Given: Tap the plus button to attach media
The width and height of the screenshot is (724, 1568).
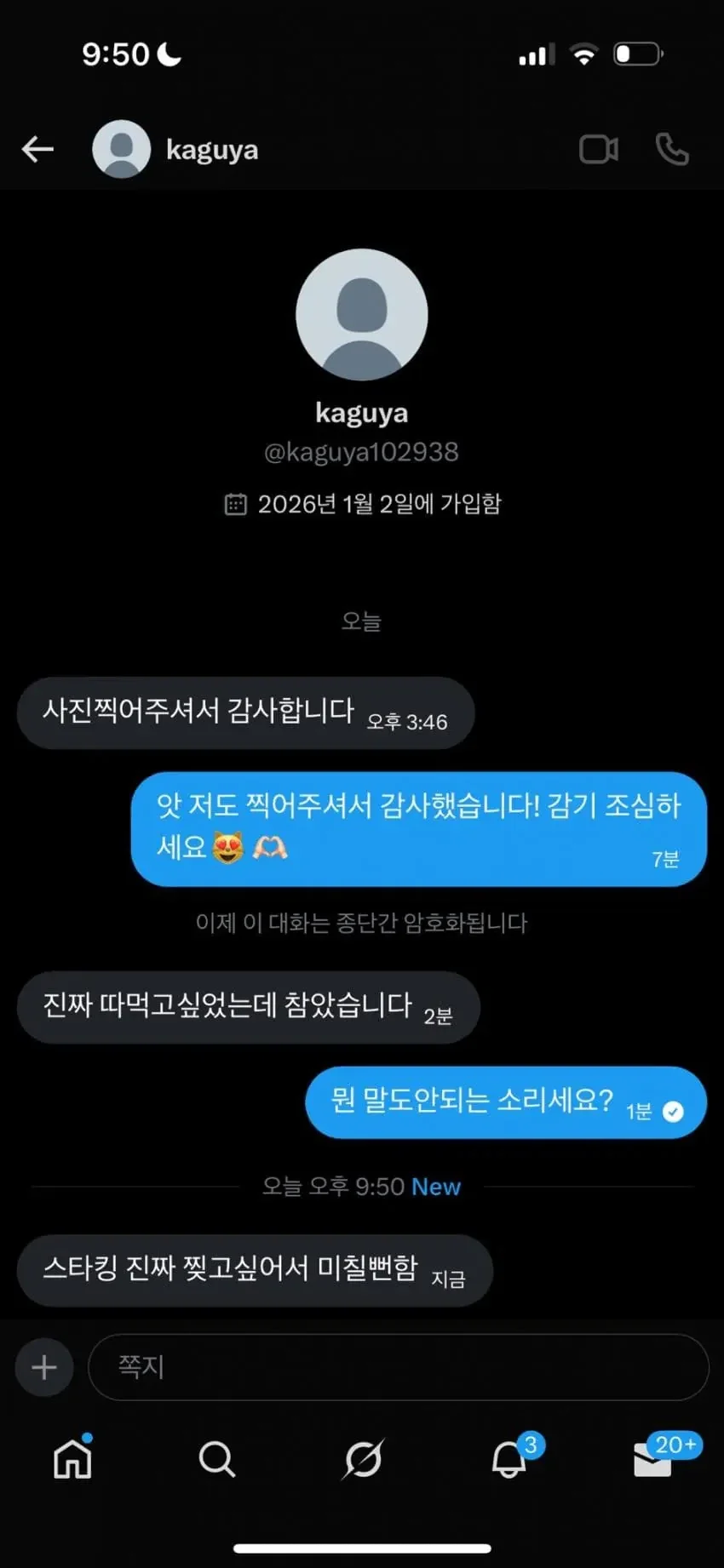Looking at the screenshot, I should [43, 1367].
